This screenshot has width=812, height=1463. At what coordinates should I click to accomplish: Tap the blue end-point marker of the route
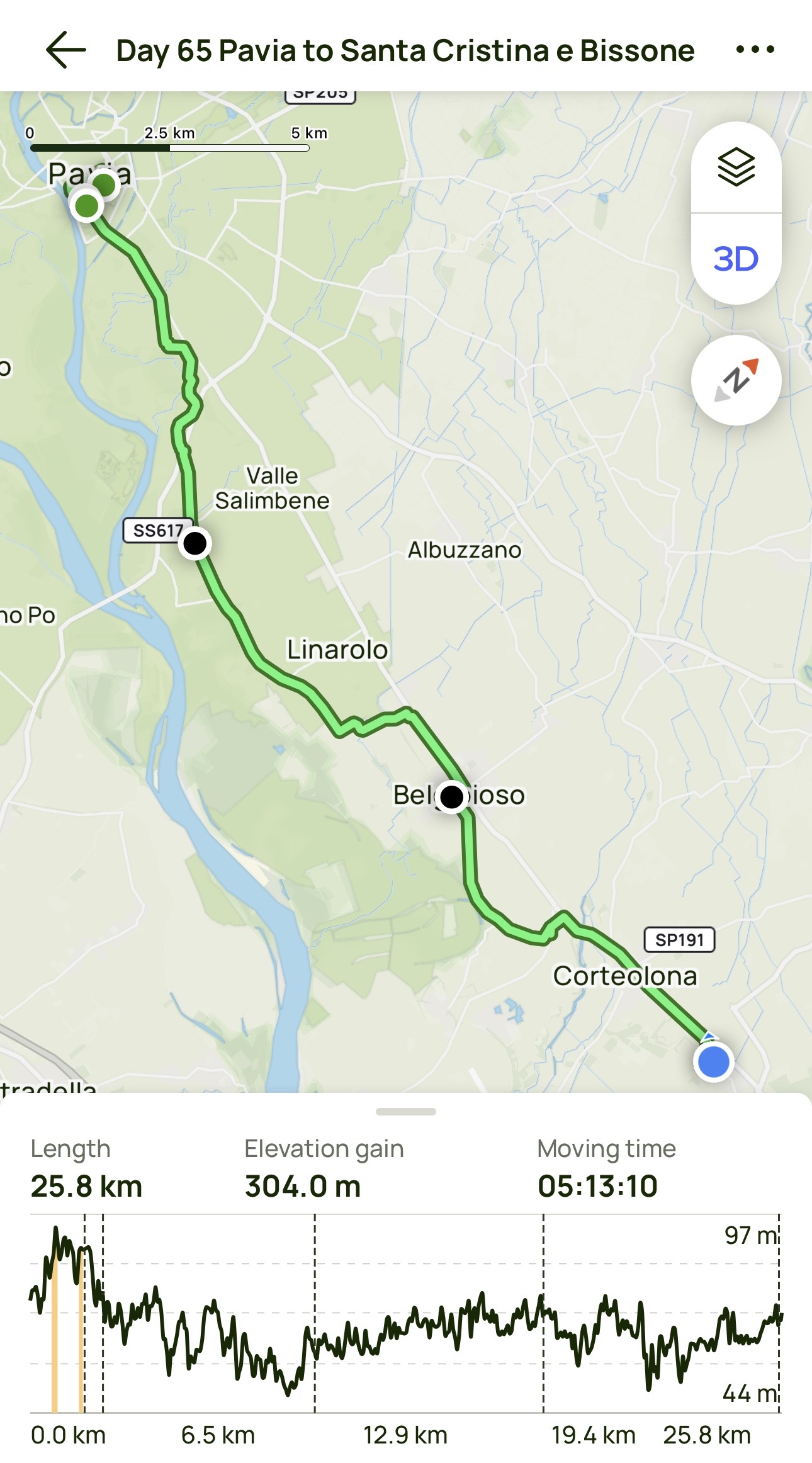[714, 1062]
